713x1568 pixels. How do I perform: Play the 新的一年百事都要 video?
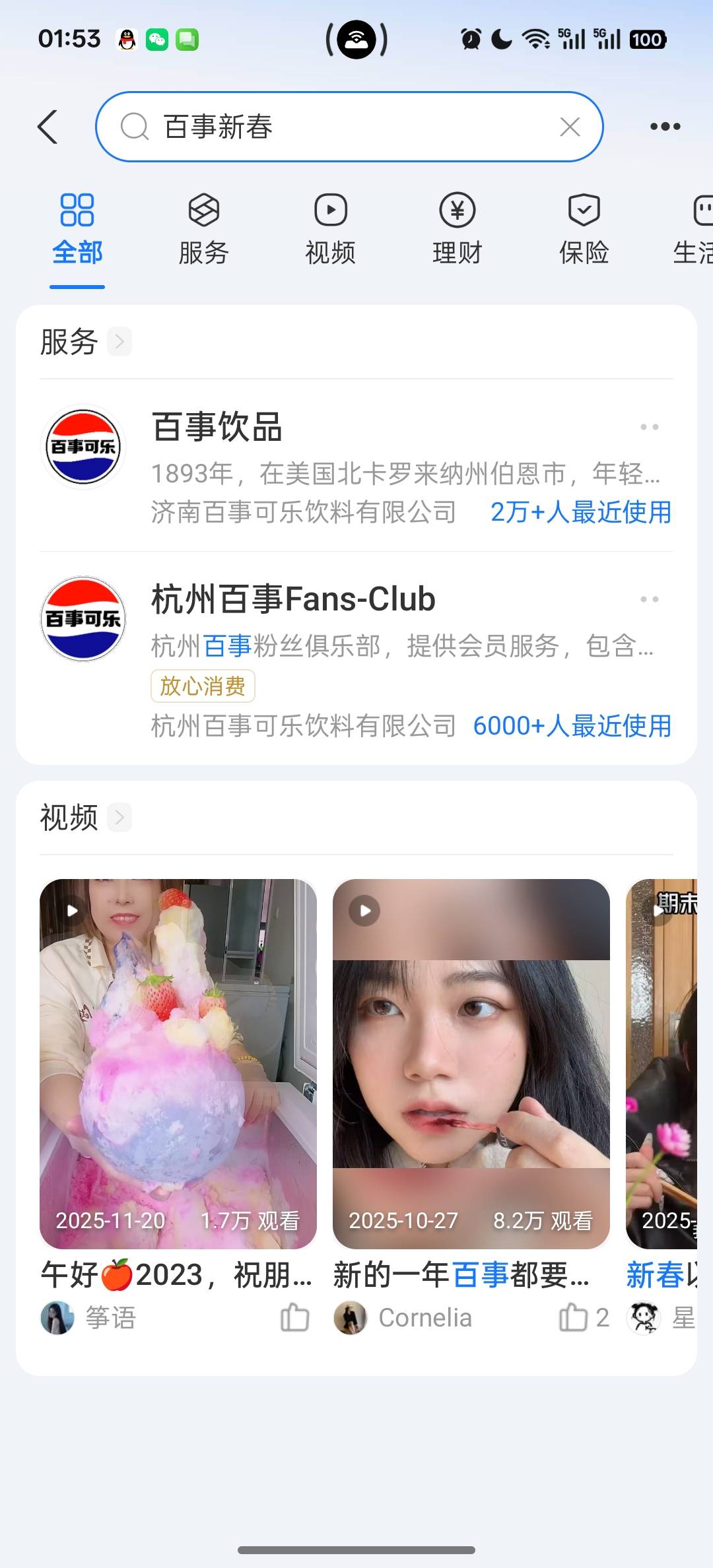click(x=471, y=1062)
